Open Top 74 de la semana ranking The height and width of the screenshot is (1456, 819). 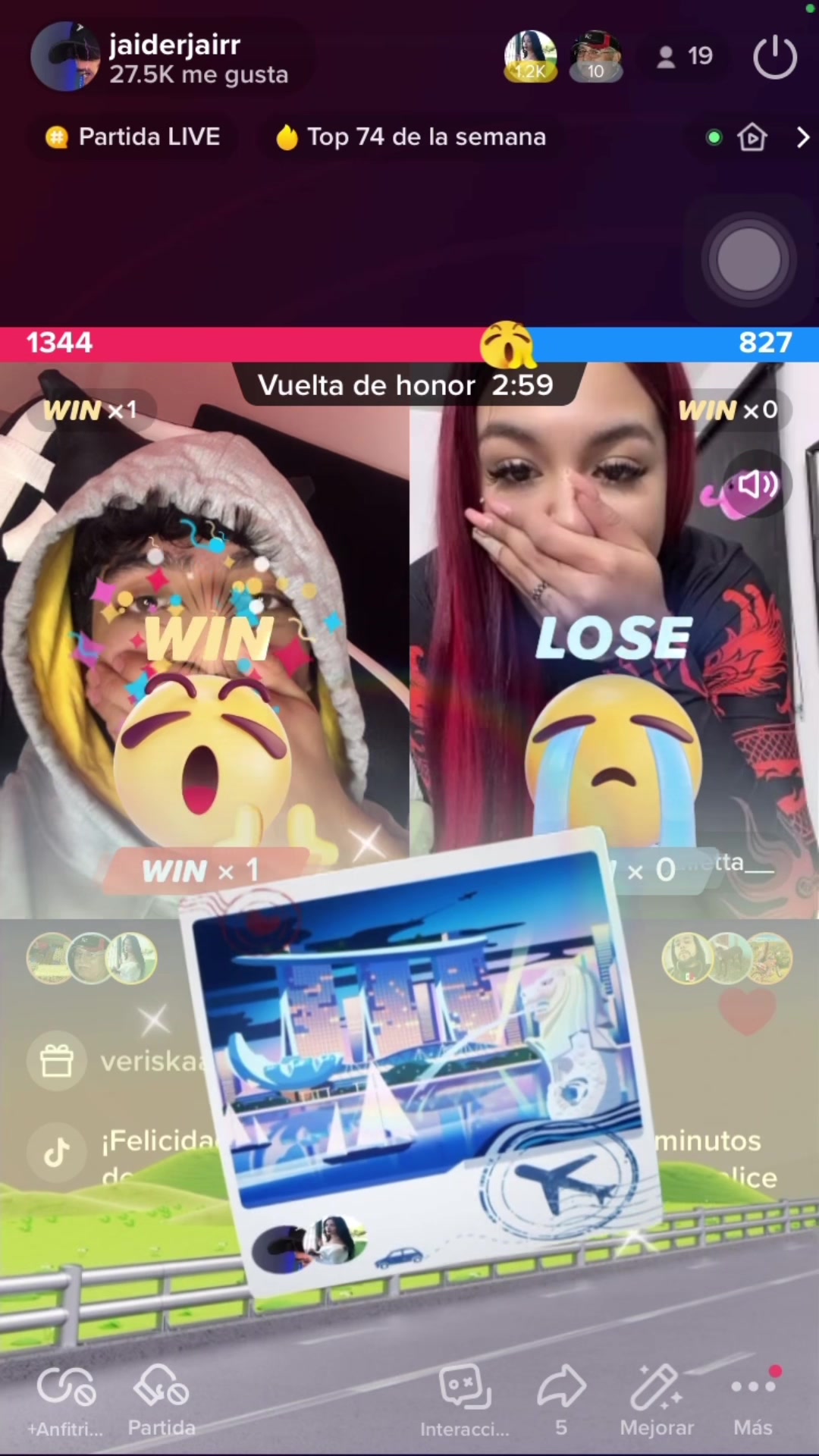412,137
